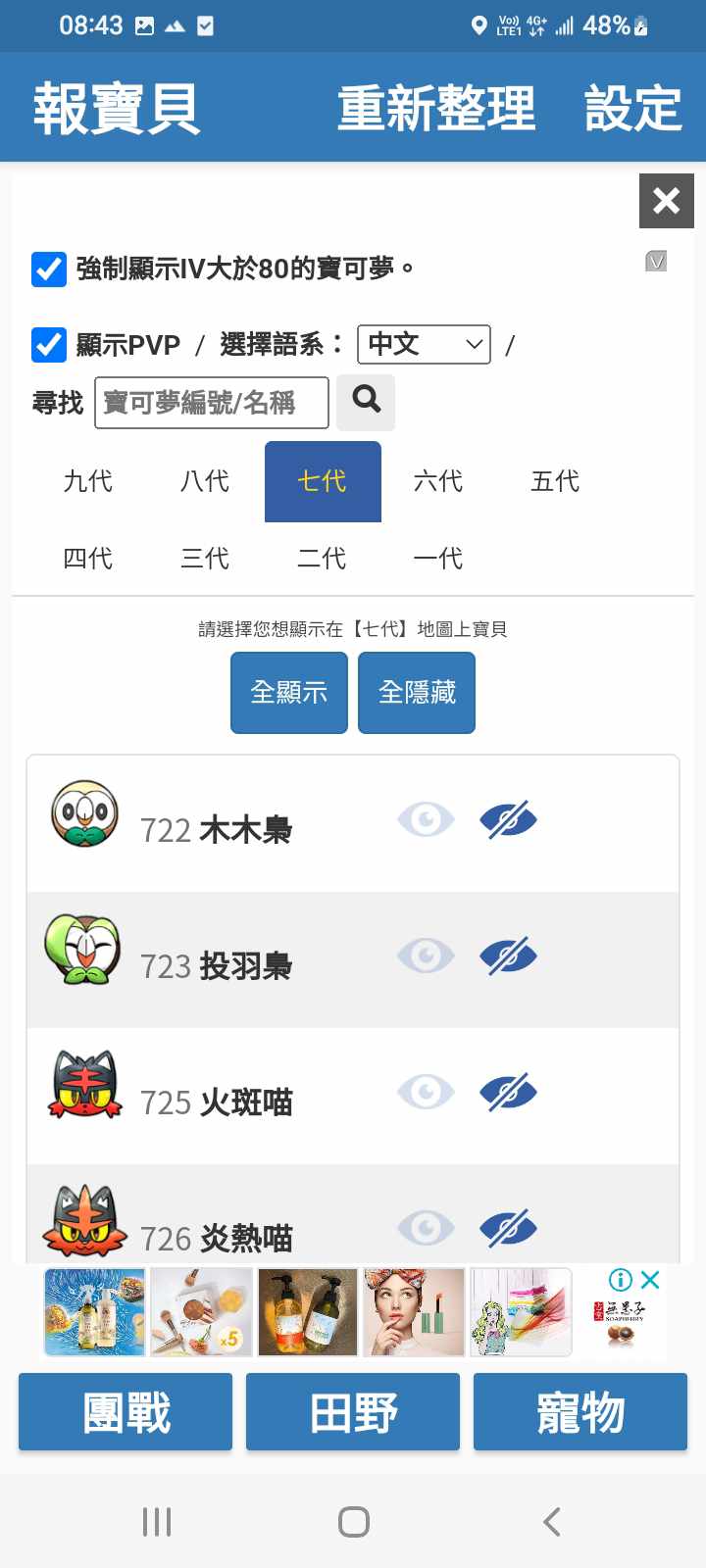This screenshot has height=1568, width=706.
Task: Close the settings panel with the X
Action: click(x=666, y=201)
